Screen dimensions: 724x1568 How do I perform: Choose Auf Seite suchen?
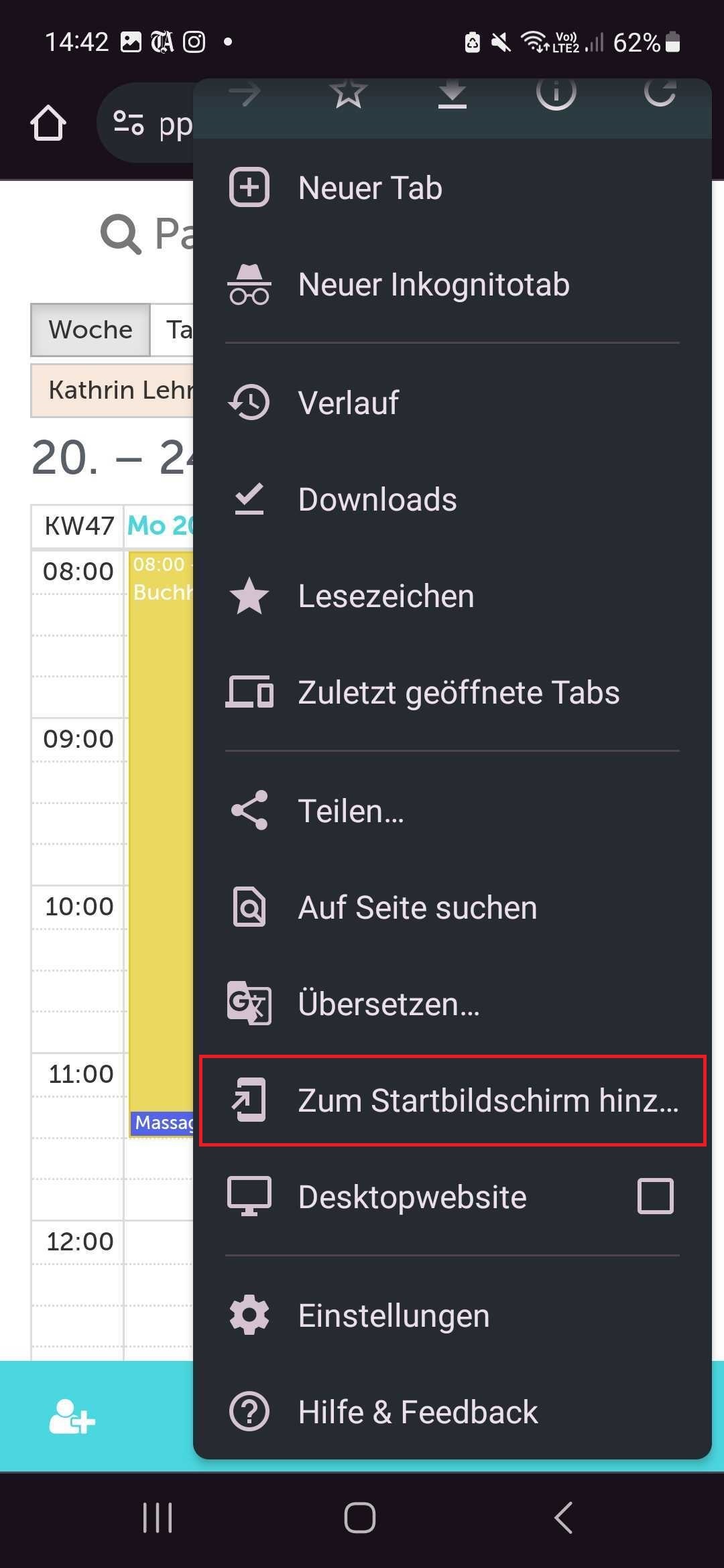point(452,907)
